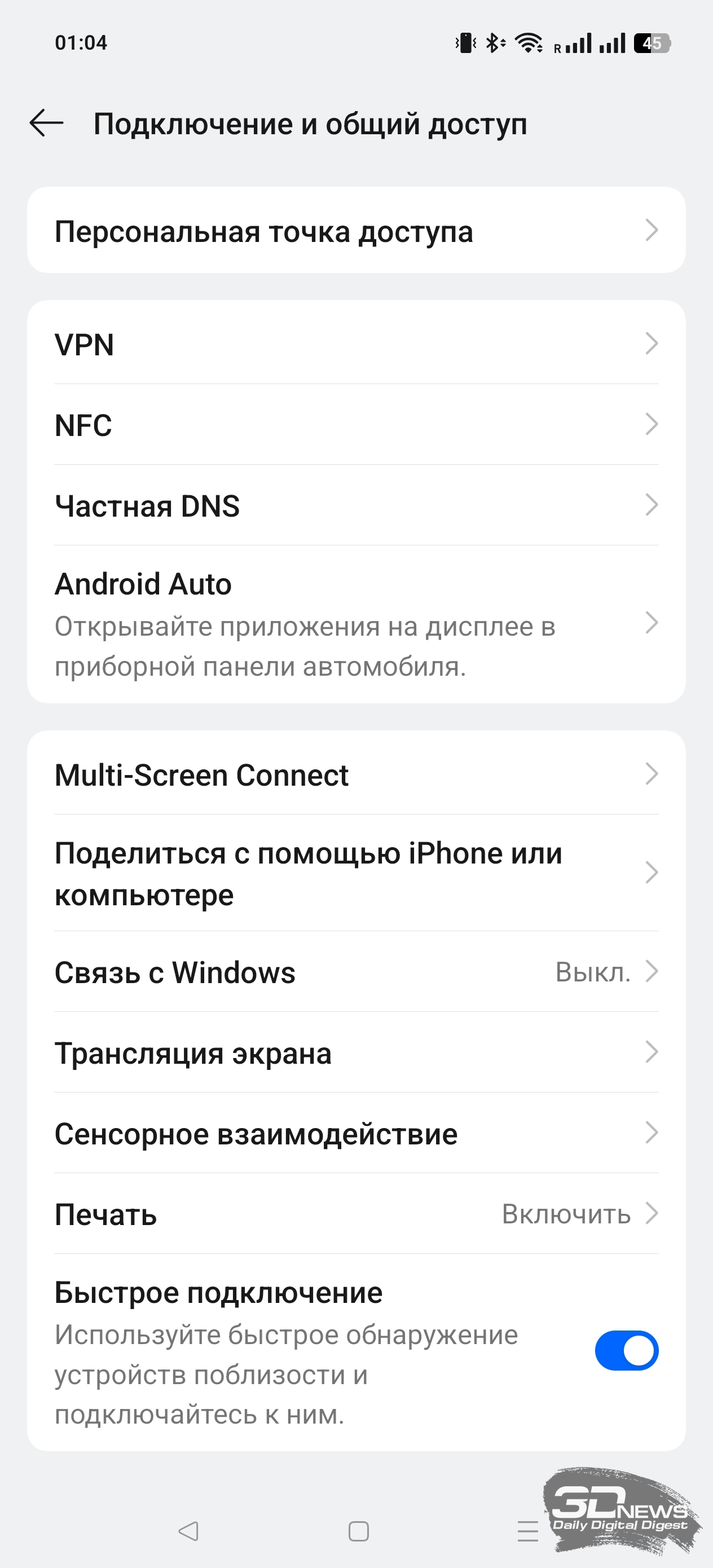This screenshot has height=1568, width=713.
Task: Disable the Быстрое подключение switch
Action: [x=627, y=1351]
